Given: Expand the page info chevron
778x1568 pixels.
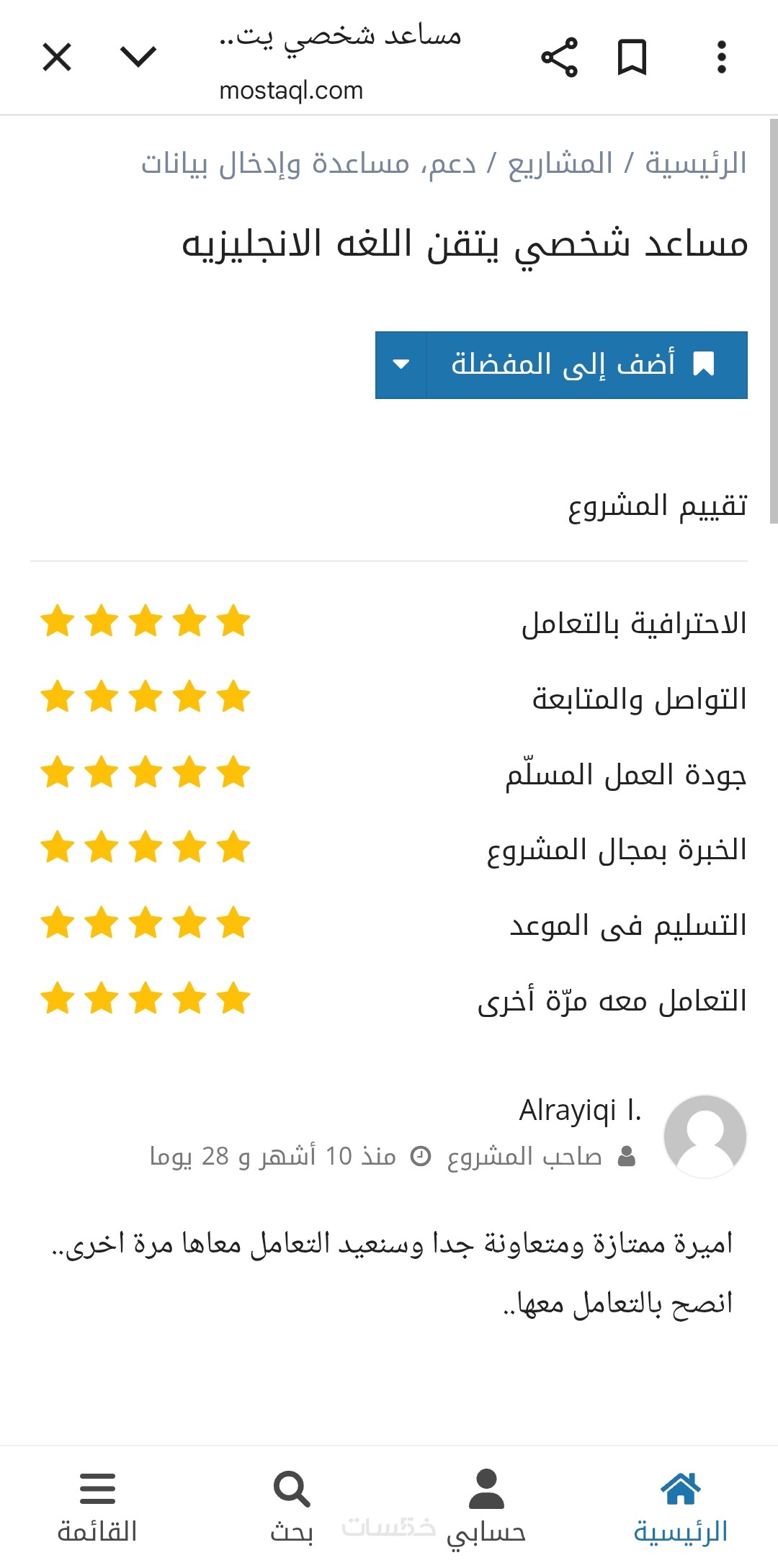Looking at the screenshot, I should pyautogui.click(x=138, y=57).
